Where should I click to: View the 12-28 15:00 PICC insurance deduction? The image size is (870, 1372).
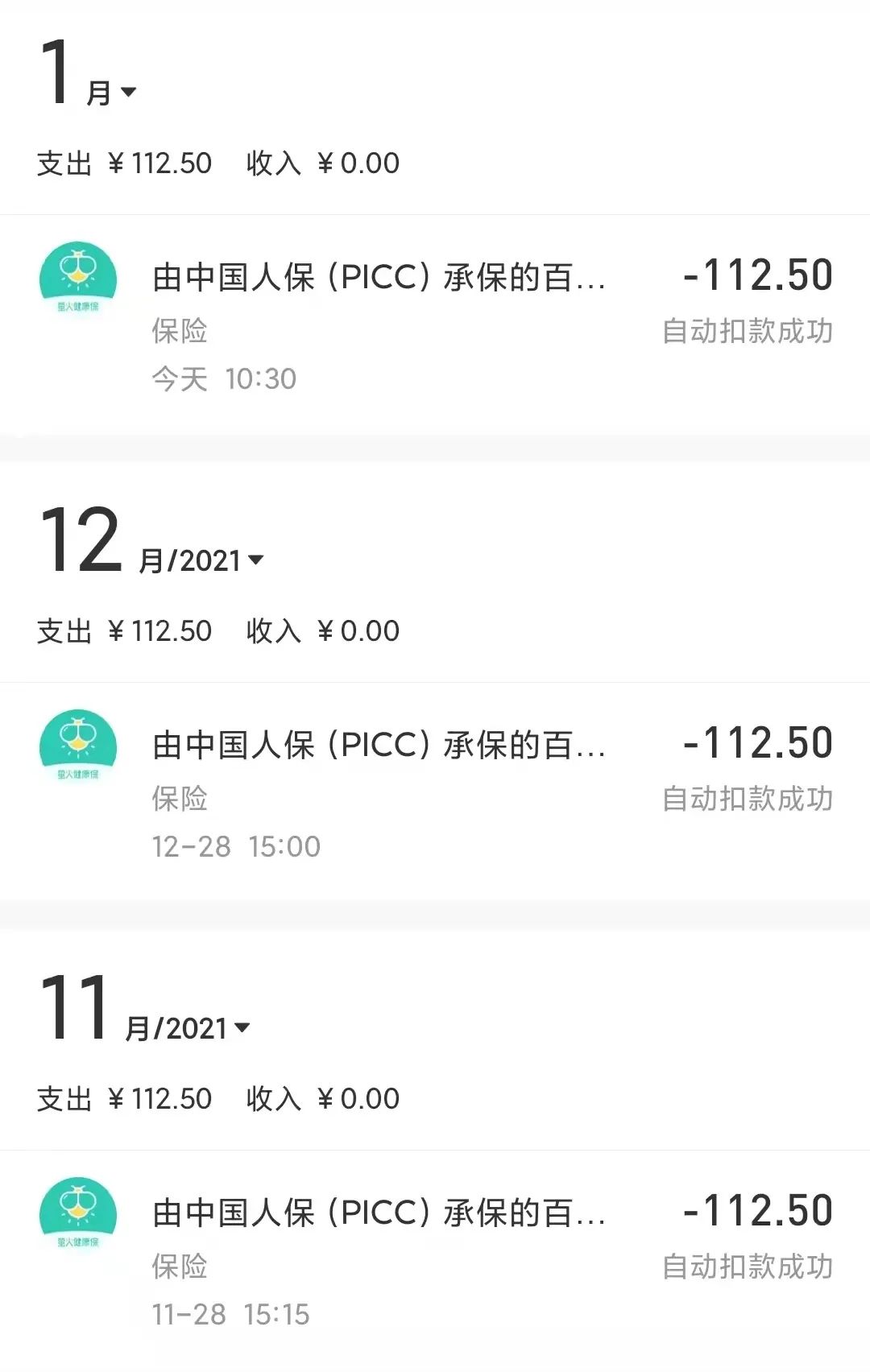pos(435,793)
